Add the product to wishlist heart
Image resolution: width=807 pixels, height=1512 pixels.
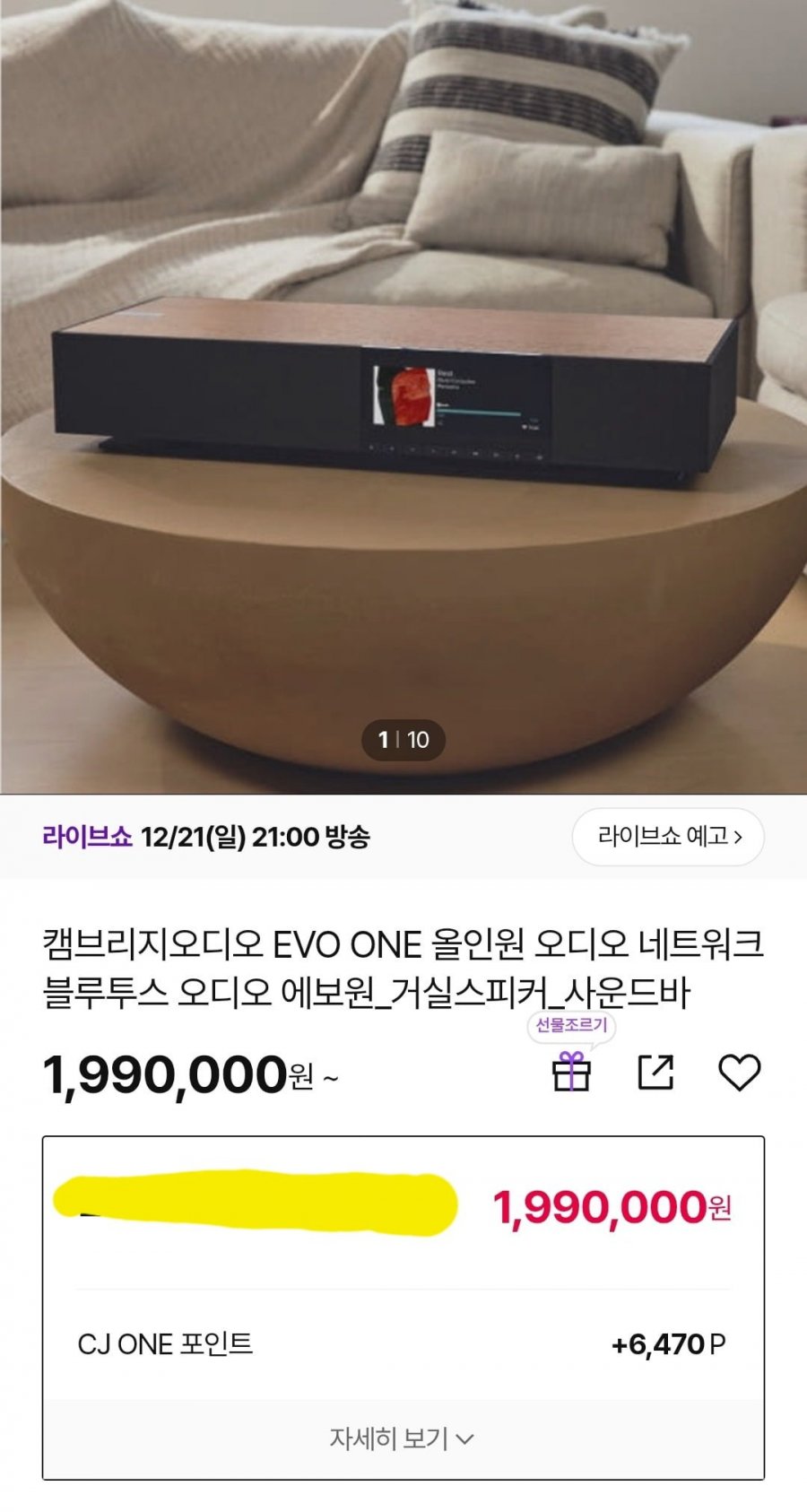(739, 1073)
